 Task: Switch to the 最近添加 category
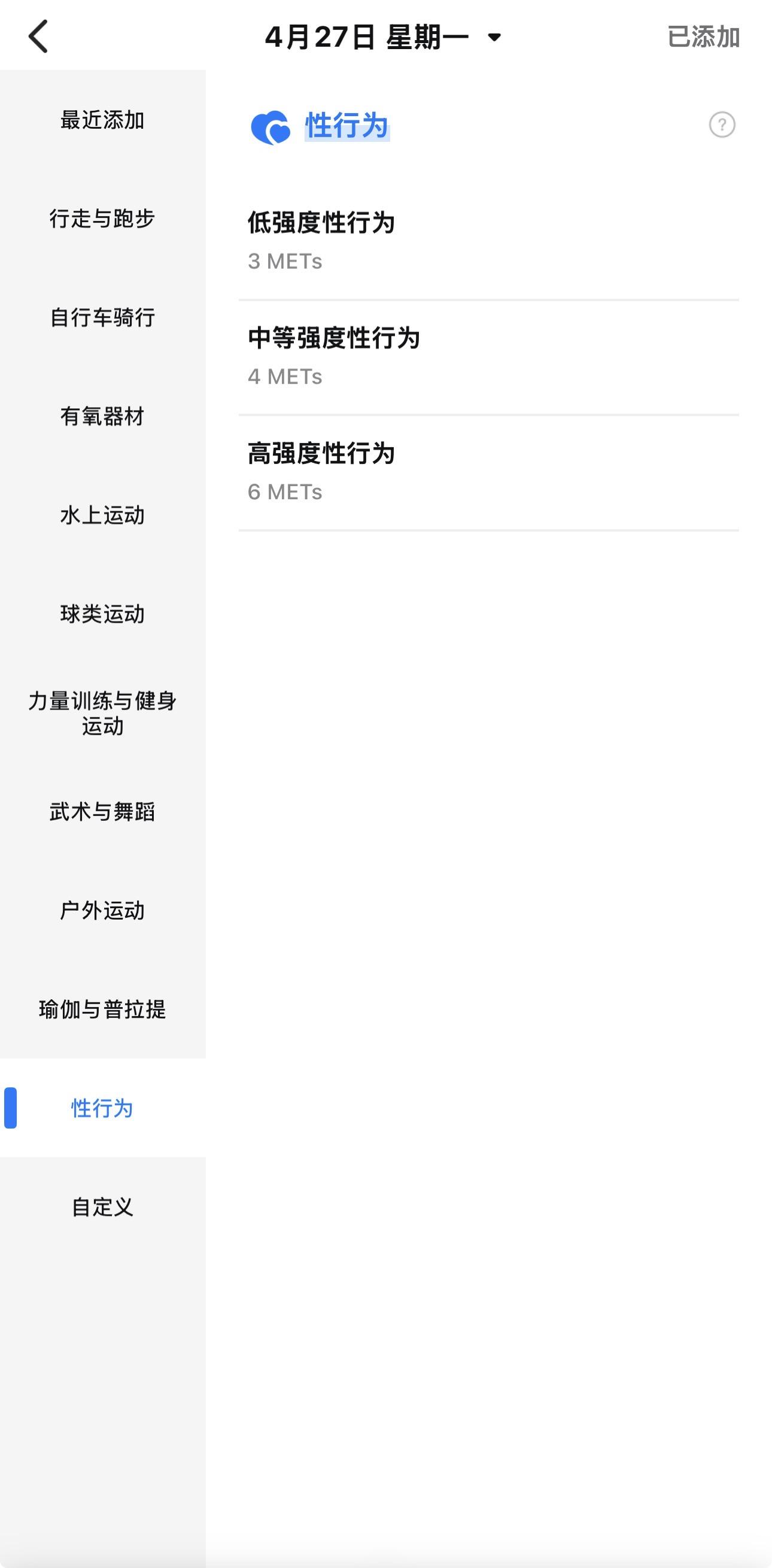[102, 120]
